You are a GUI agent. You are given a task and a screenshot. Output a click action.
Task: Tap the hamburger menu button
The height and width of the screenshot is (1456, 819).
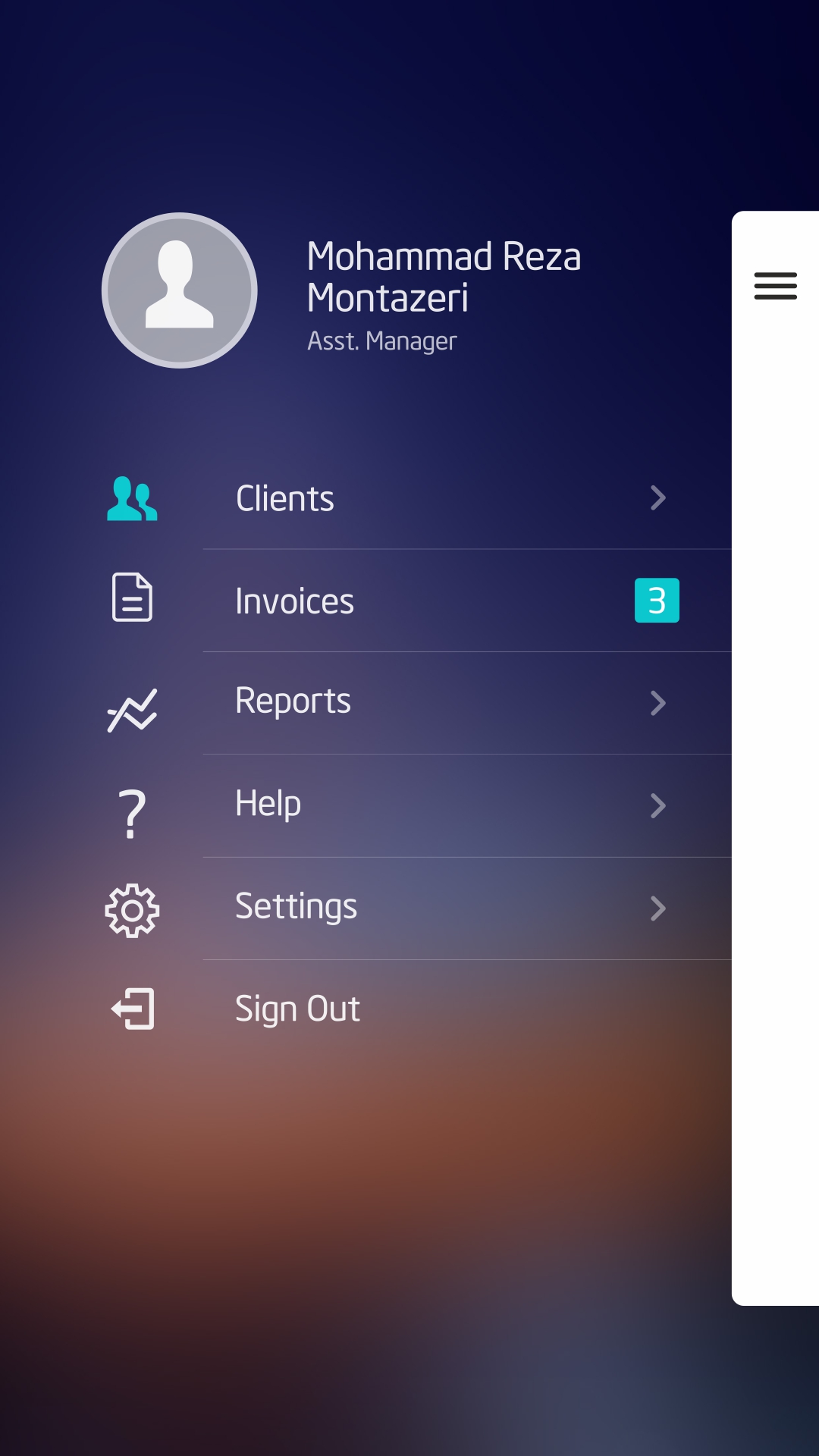point(775,286)
